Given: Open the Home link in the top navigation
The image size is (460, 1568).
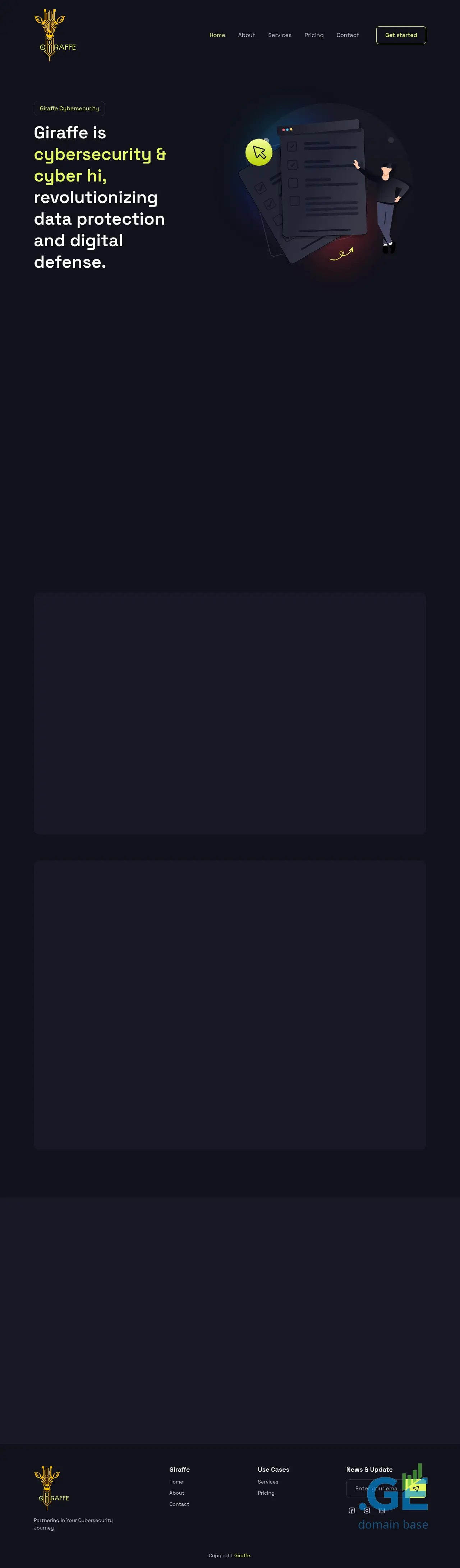Looking at the screenshot, I should [x=217, y=35].
